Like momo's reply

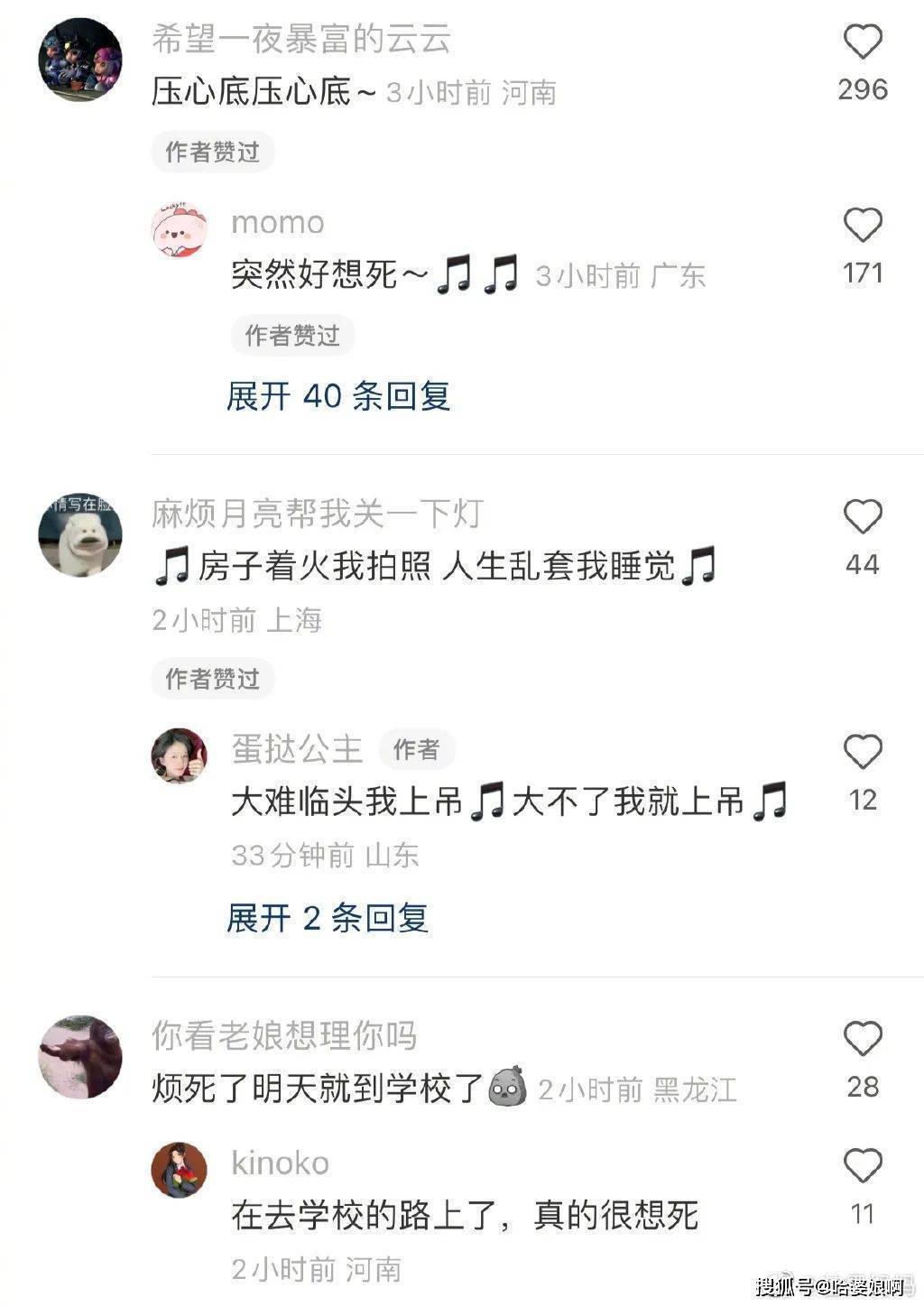(862, 225)
